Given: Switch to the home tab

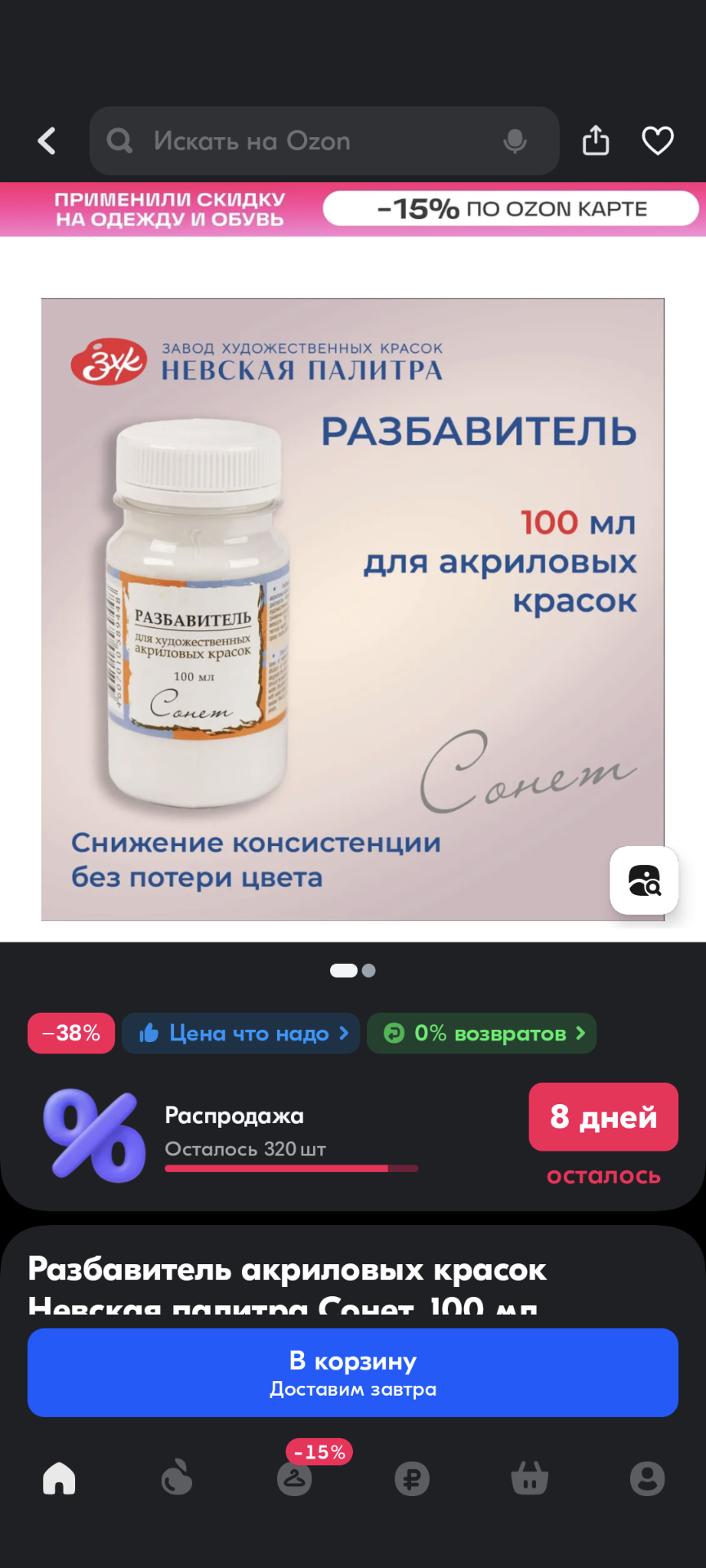Looking at the screenshot, I should [x=59, y=1478].
